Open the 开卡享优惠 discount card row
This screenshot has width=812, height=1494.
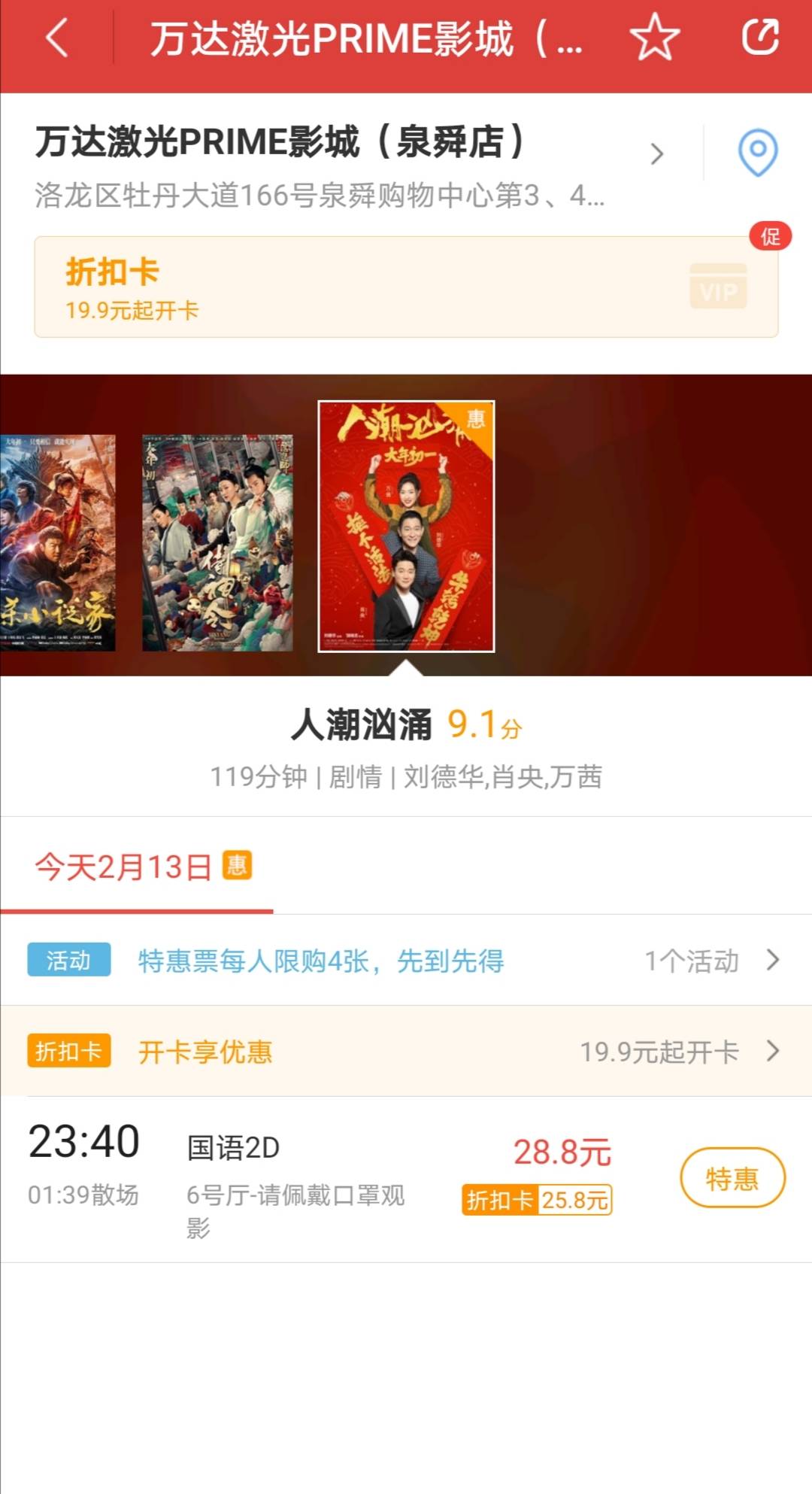coord(406,1051)
